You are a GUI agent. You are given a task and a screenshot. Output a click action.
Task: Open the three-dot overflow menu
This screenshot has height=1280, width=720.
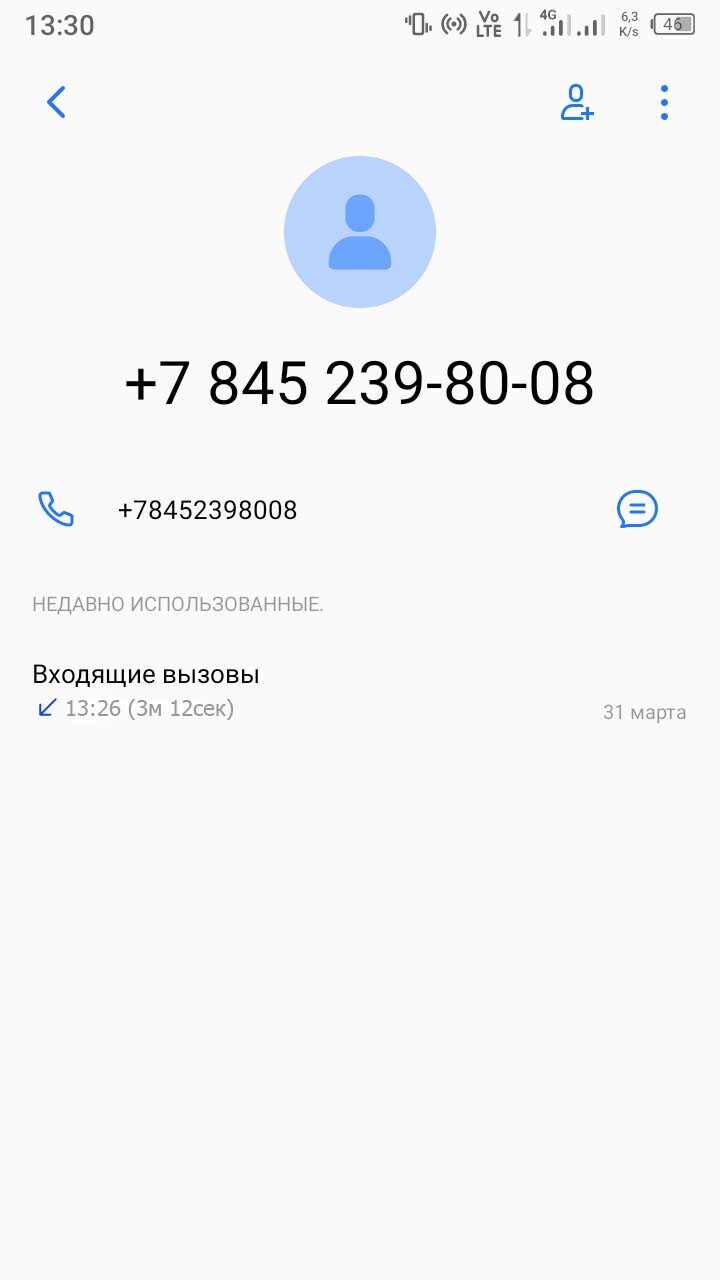[x=664, y=102]
